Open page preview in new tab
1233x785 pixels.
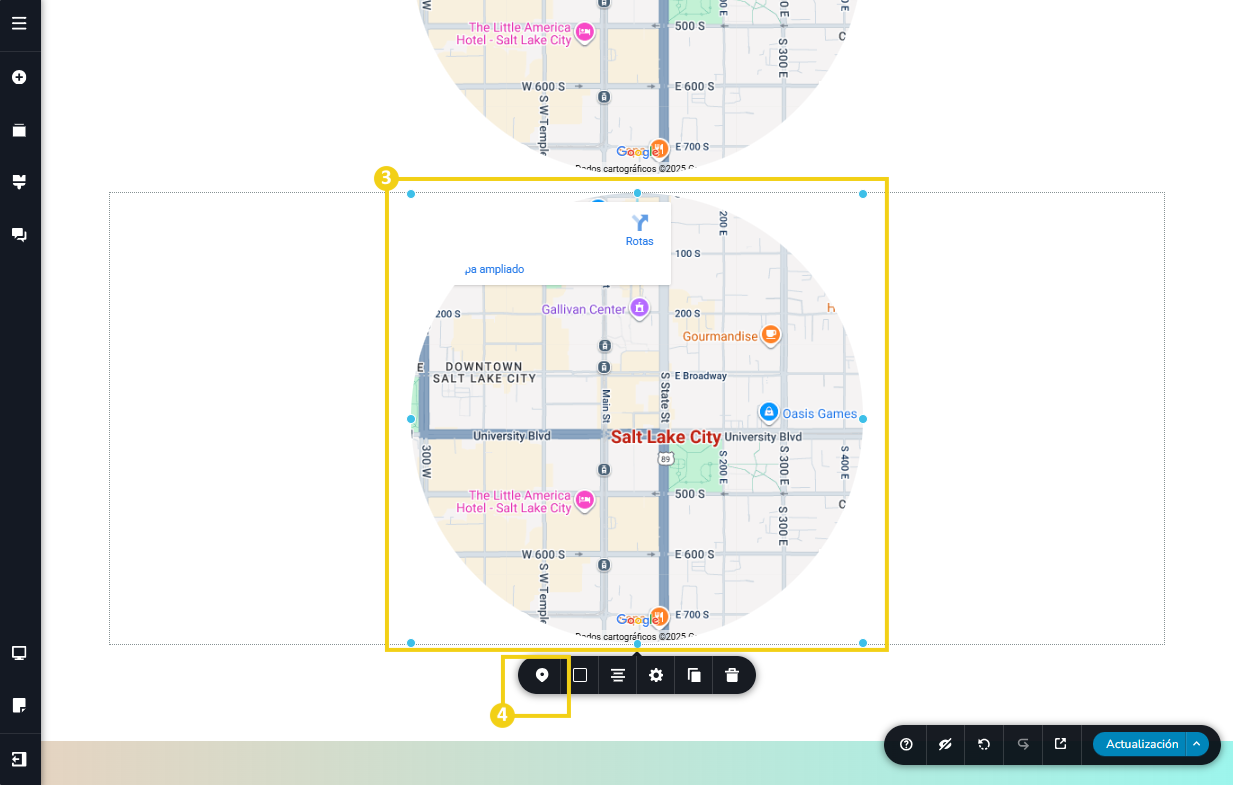tap(1061, 744)
